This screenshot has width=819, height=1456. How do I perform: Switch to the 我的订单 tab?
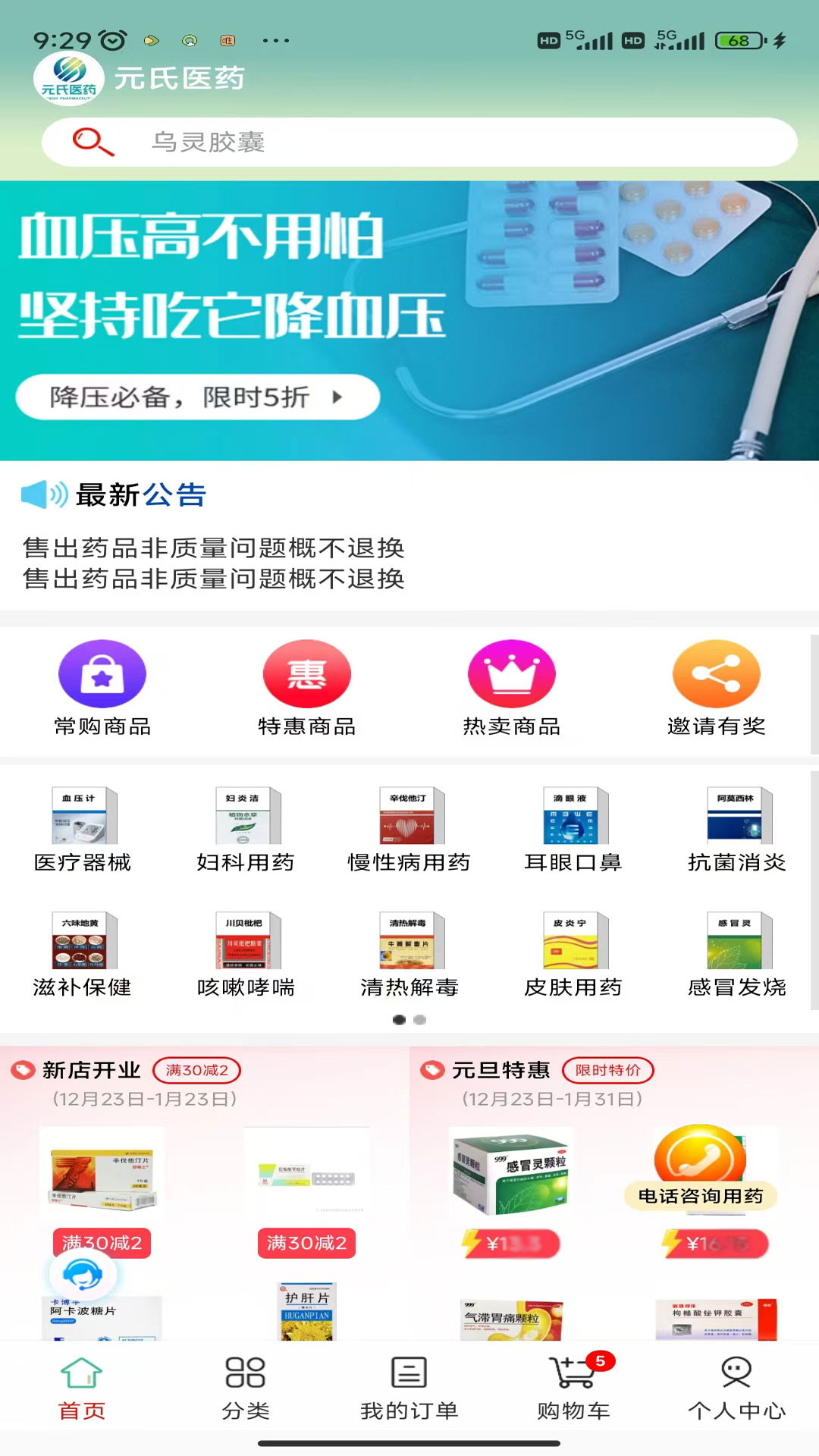pos(409,1388)
